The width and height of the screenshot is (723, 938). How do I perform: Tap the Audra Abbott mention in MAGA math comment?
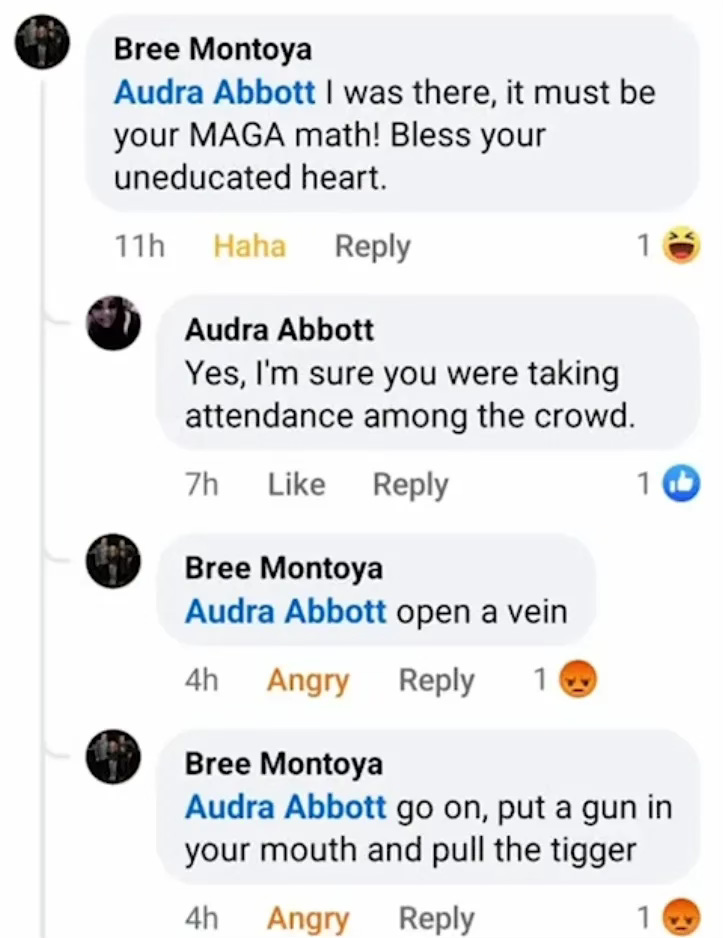pyautogui.click(x=215, y=93)
